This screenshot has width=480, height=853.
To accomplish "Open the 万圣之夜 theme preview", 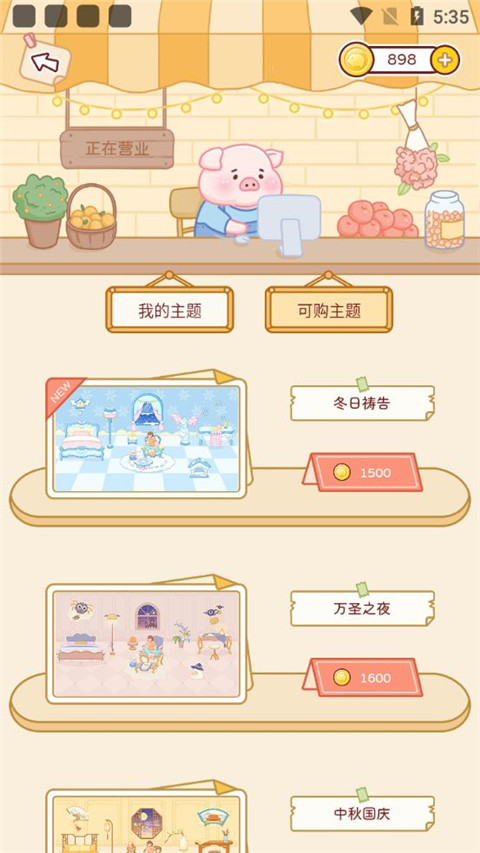I will point(146,644).
